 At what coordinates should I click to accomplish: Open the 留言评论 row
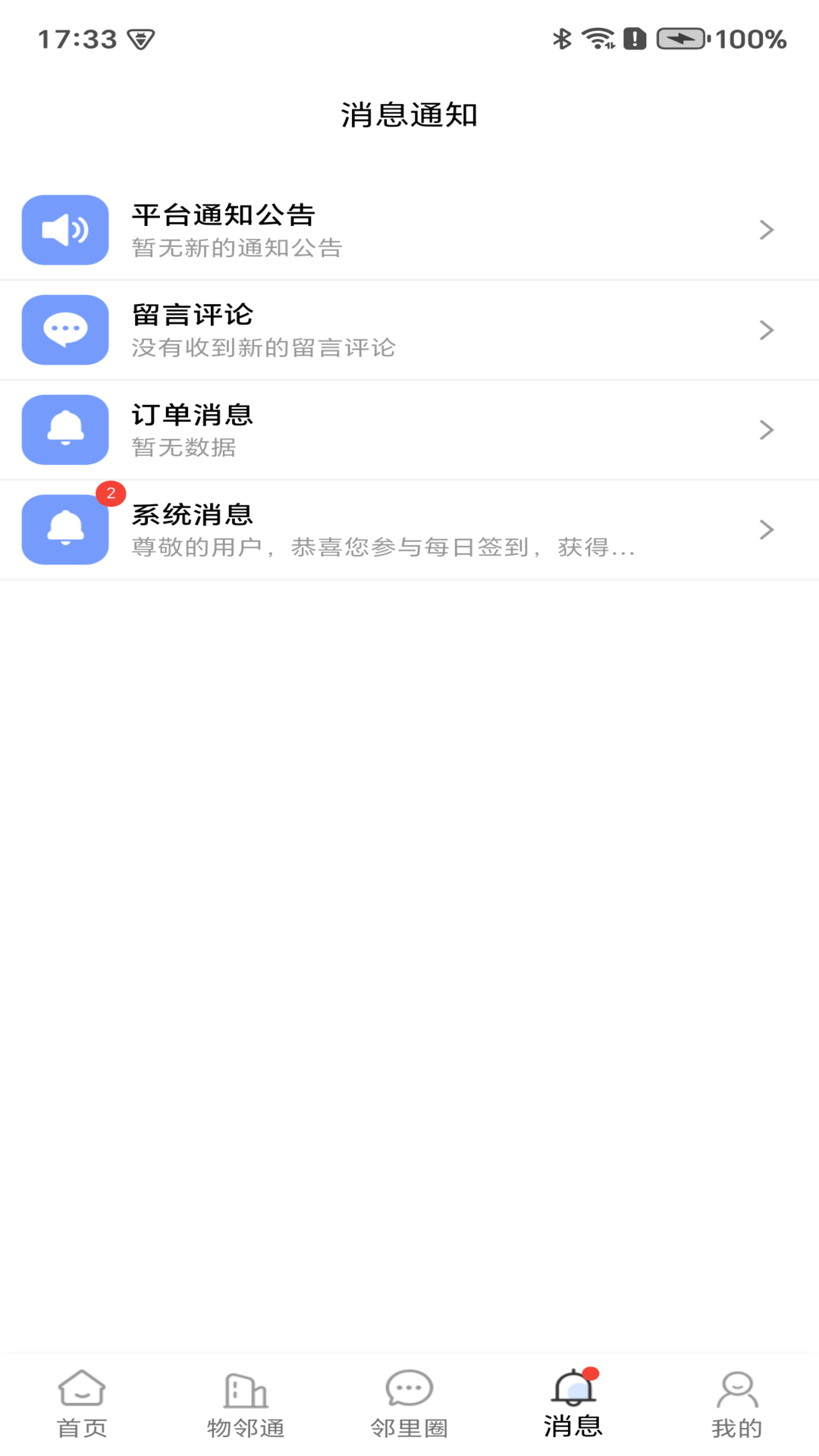409,330
